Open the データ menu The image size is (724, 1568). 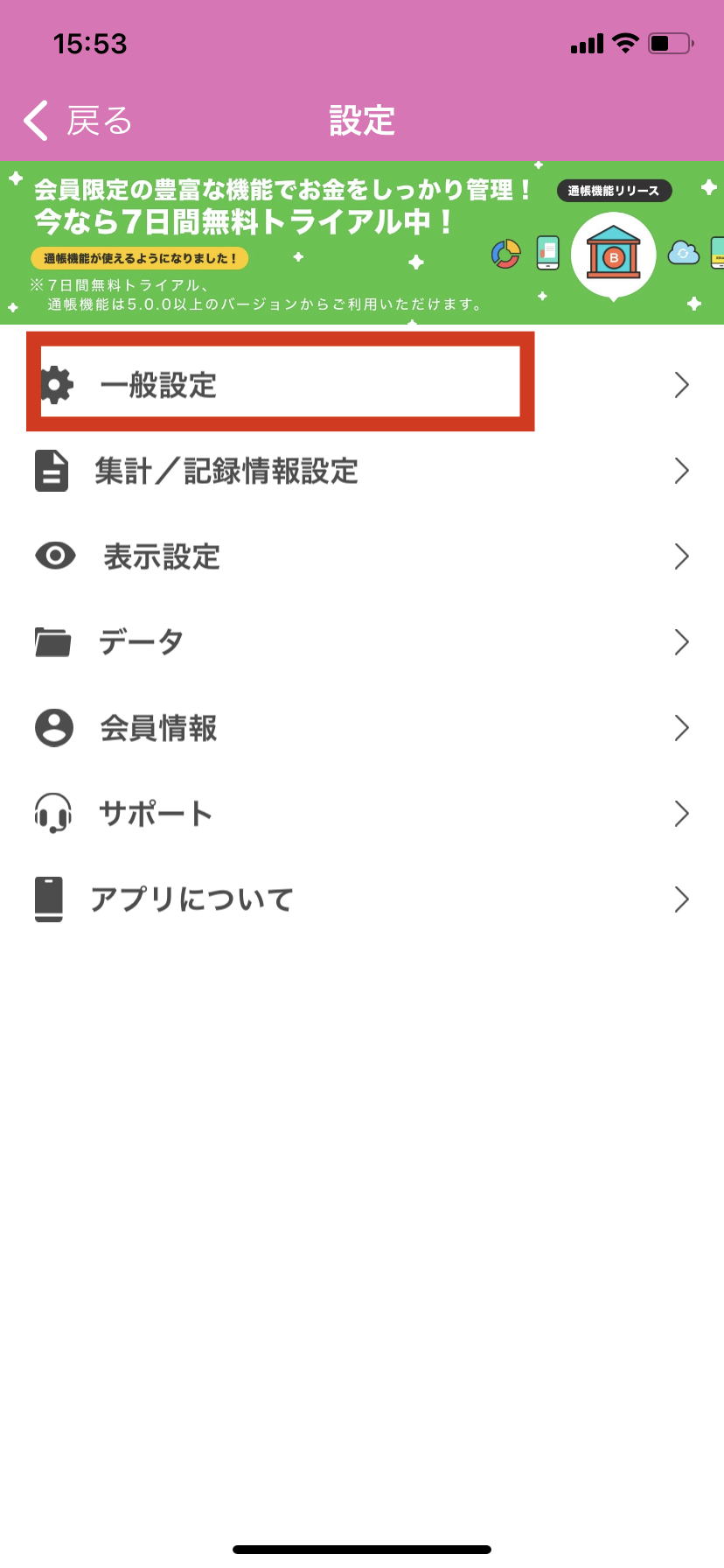pyautogui.click(x=362, y=642)
